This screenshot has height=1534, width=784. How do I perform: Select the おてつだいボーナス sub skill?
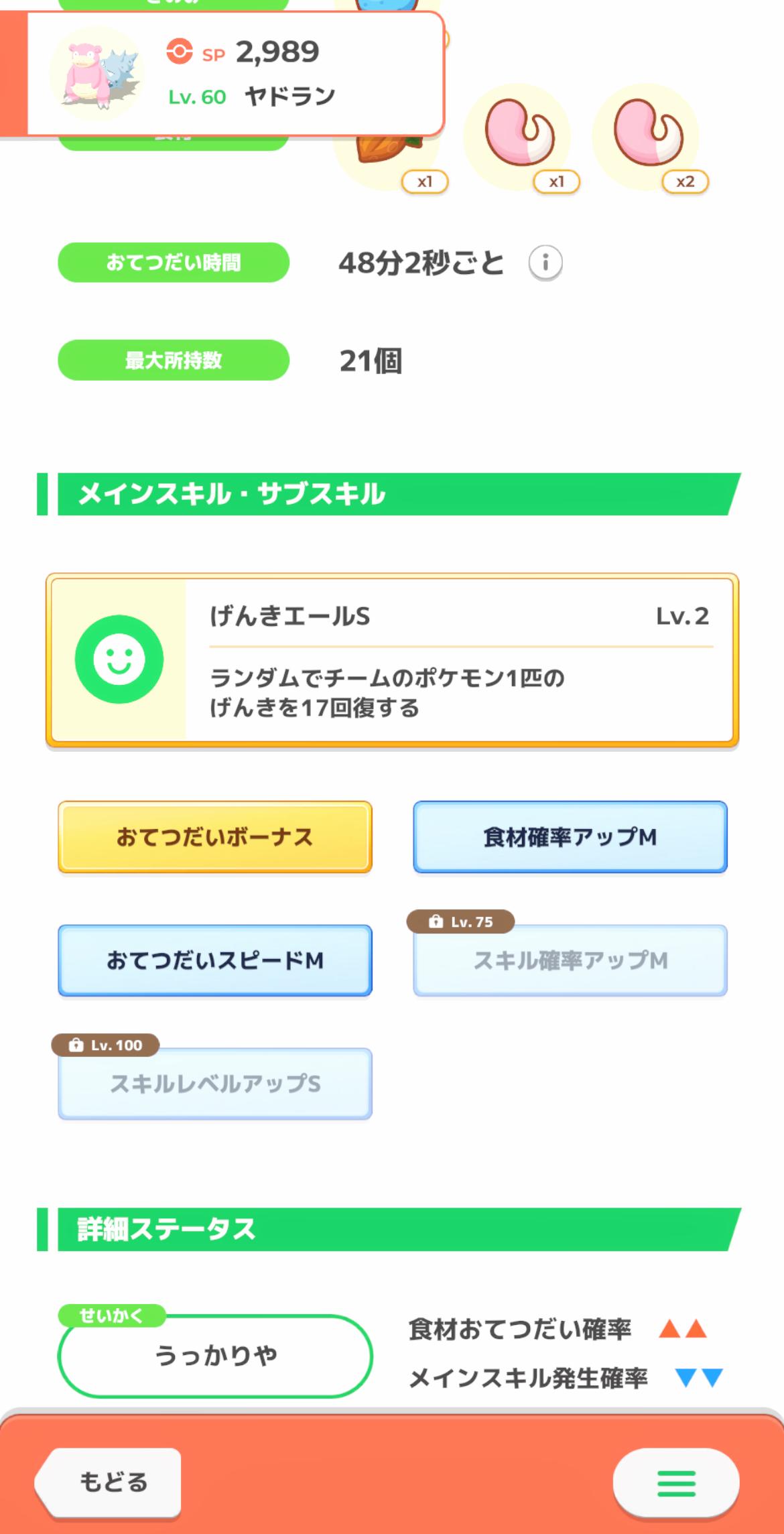(215, 837)
